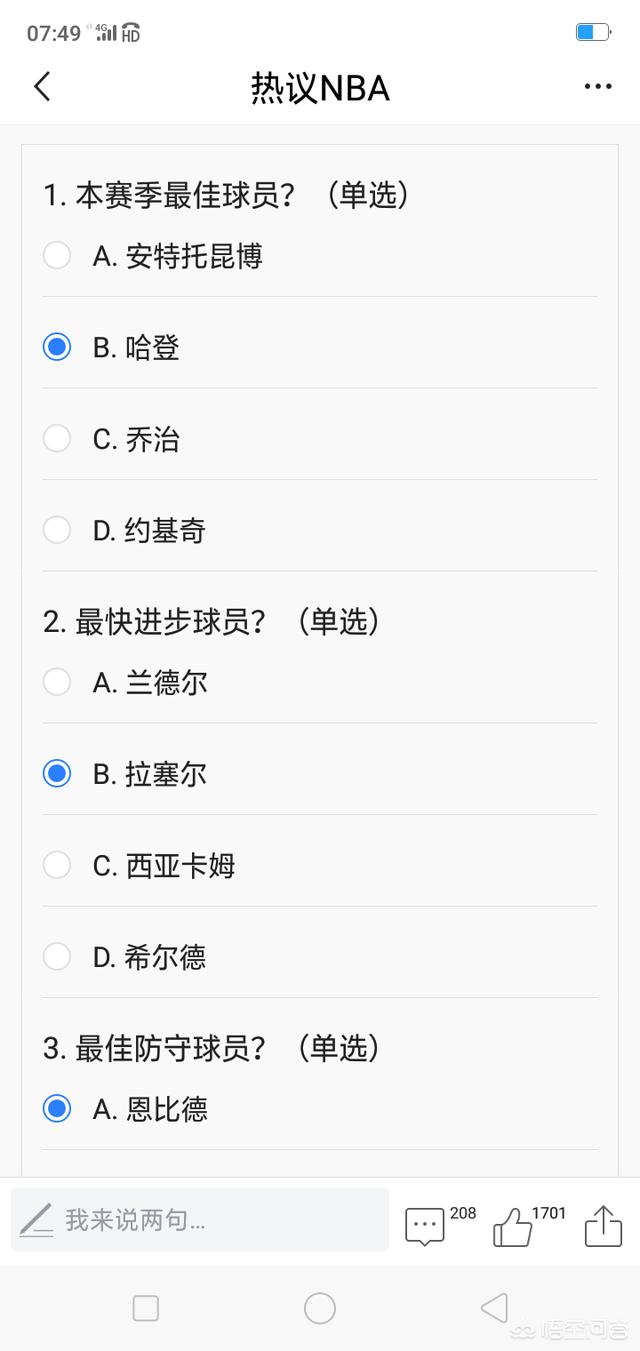Open recent apps with square button

[x=146, y=1308]
